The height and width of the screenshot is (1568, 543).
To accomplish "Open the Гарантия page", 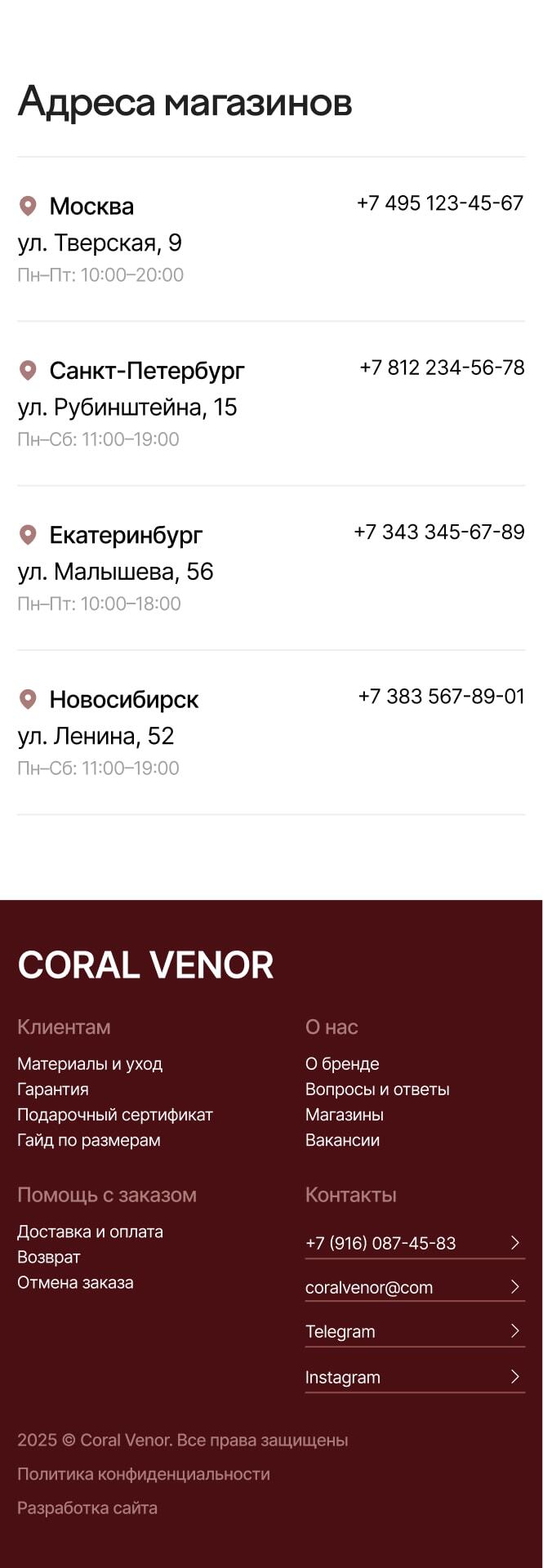I will (x=53, y=1089).
